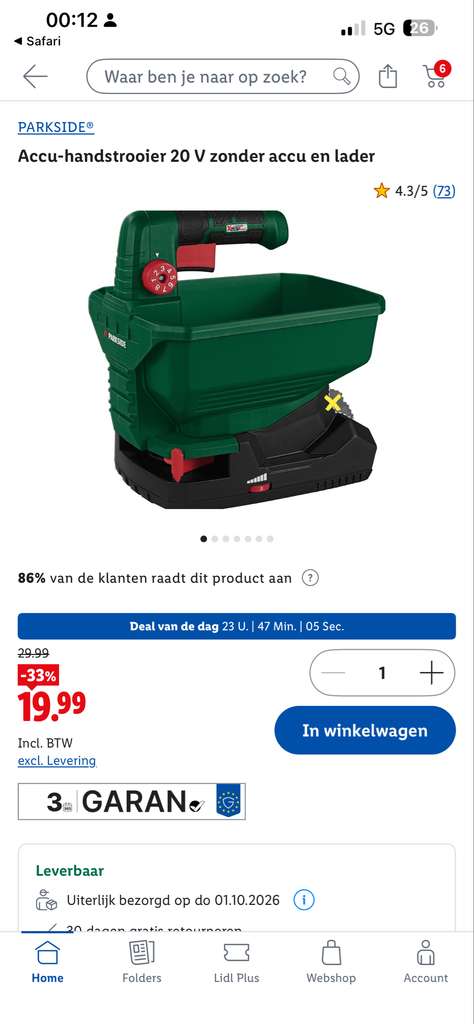Image resolution: width=474 pixels, height=1024 pixels.
Task: Open the recommendation info question mark
Action: click(x=310, y=578)
